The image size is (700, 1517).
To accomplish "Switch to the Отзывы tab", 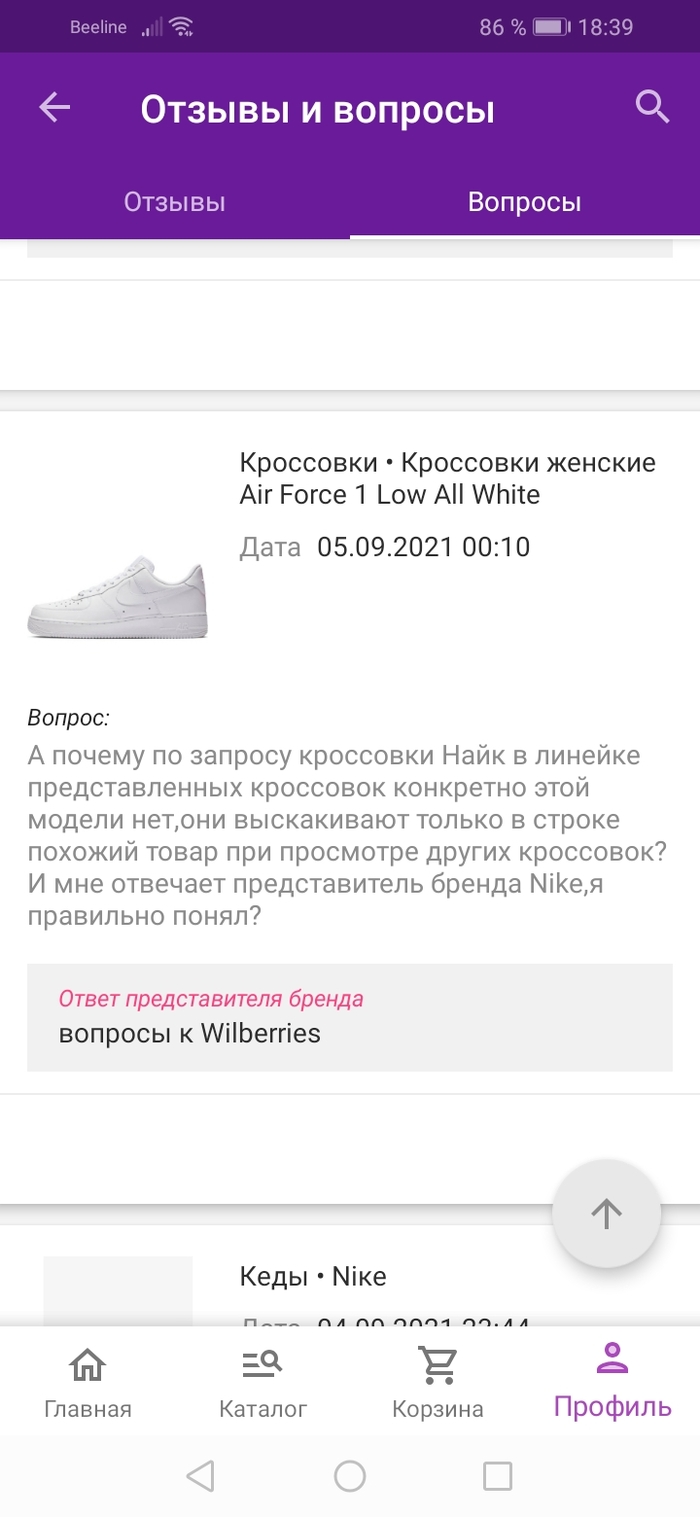I will point(174,202).
